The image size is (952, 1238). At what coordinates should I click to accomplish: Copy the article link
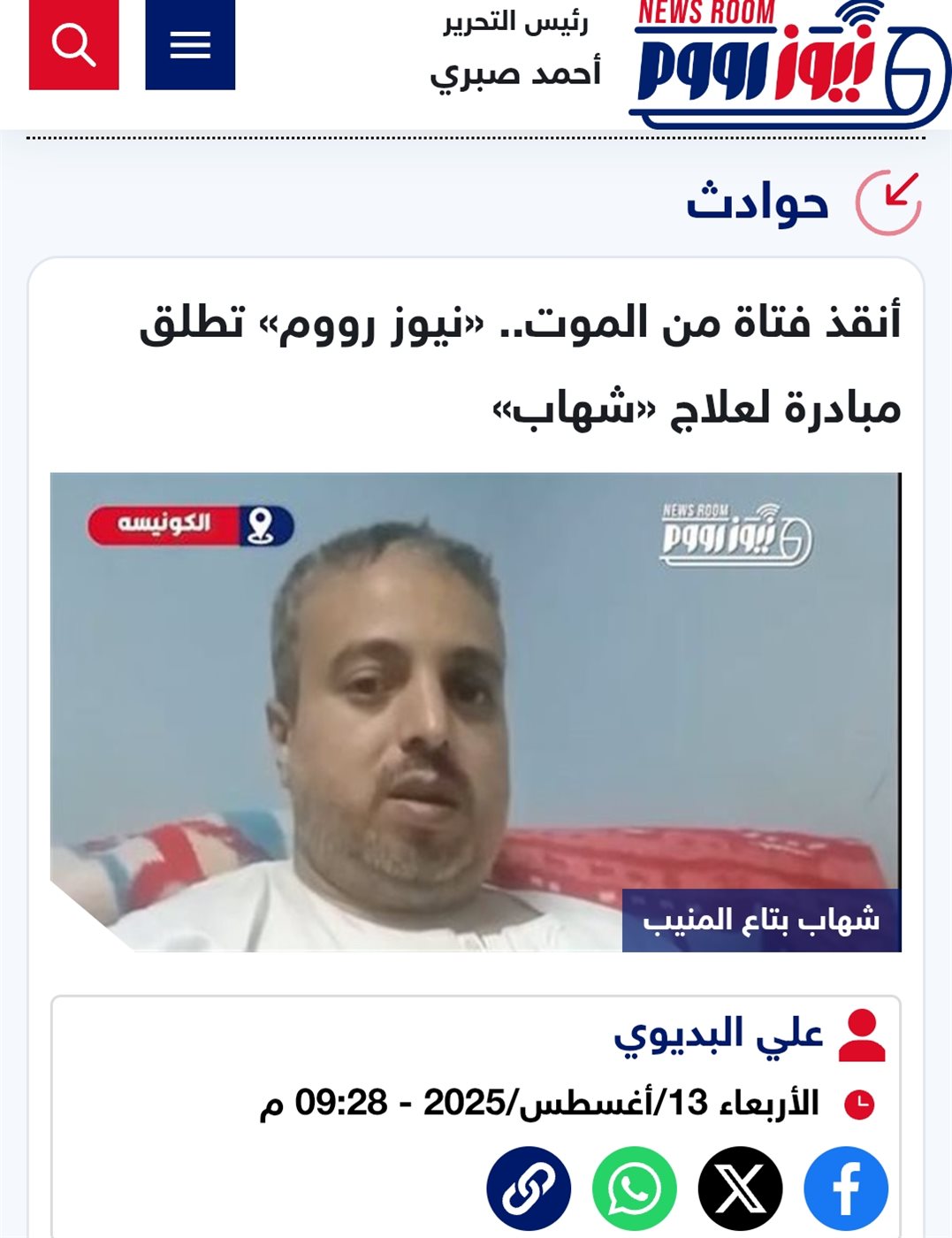529,1188
